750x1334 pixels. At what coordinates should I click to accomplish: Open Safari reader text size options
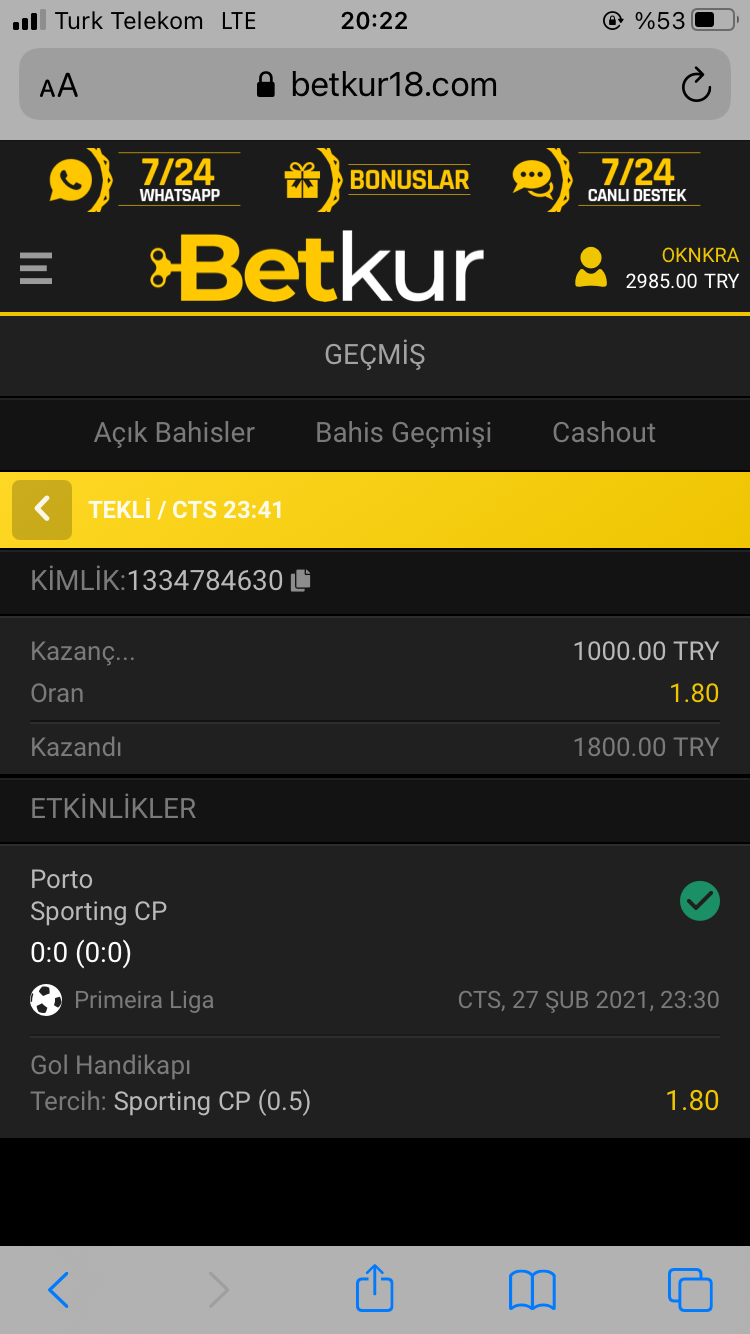(59, 86)
